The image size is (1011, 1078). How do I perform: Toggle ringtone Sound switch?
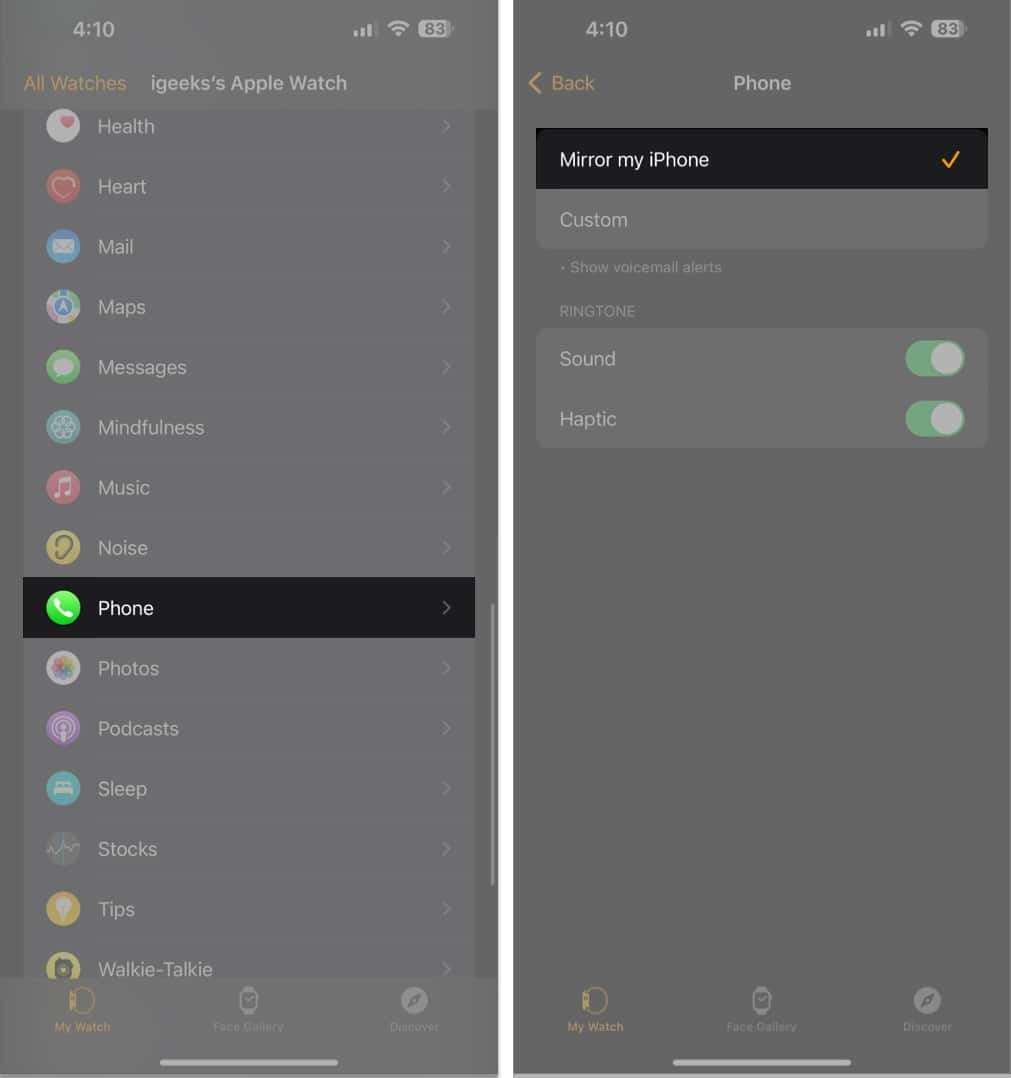click(x=934, y=359)
